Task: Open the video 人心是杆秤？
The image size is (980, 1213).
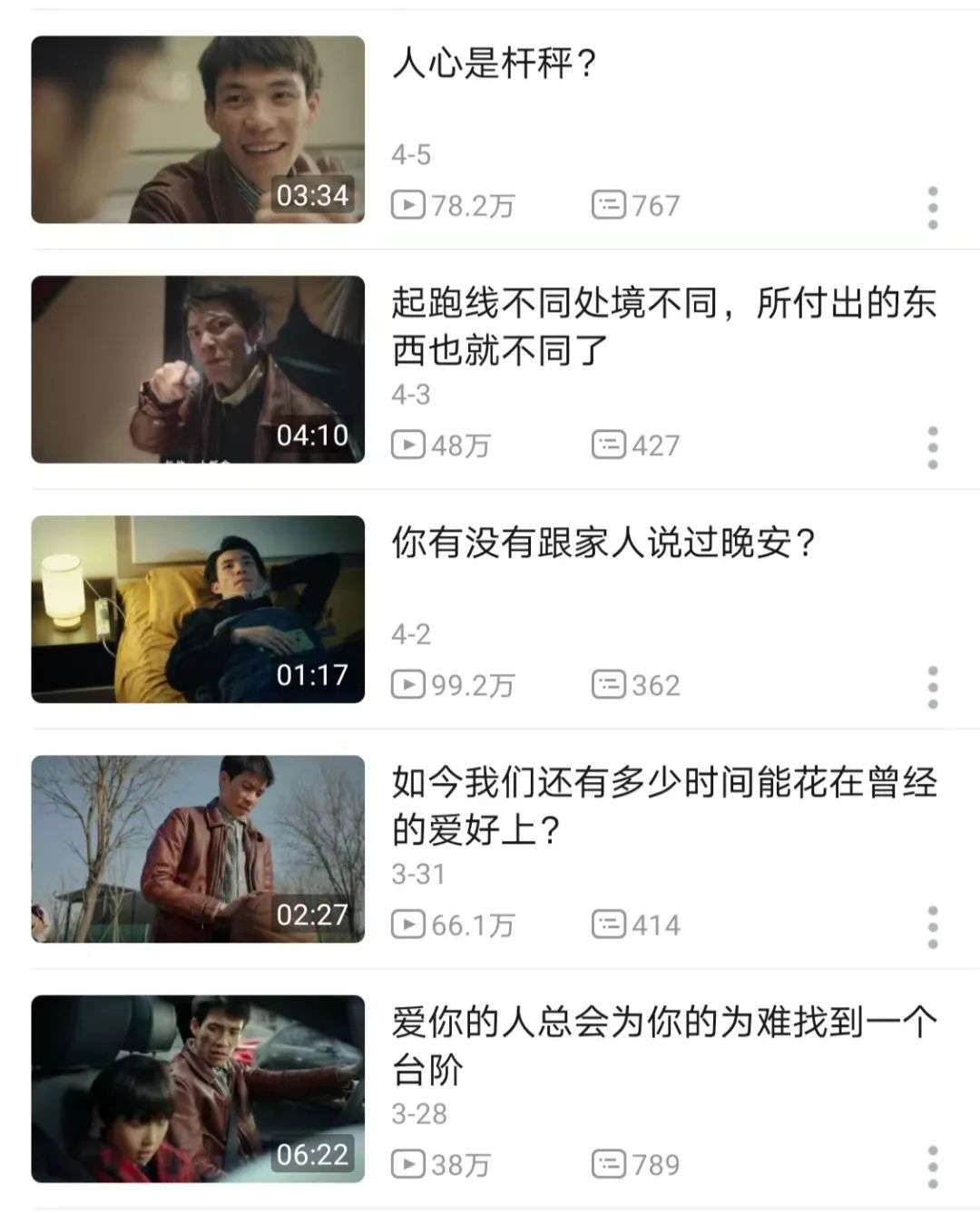Action: [198, 130]
